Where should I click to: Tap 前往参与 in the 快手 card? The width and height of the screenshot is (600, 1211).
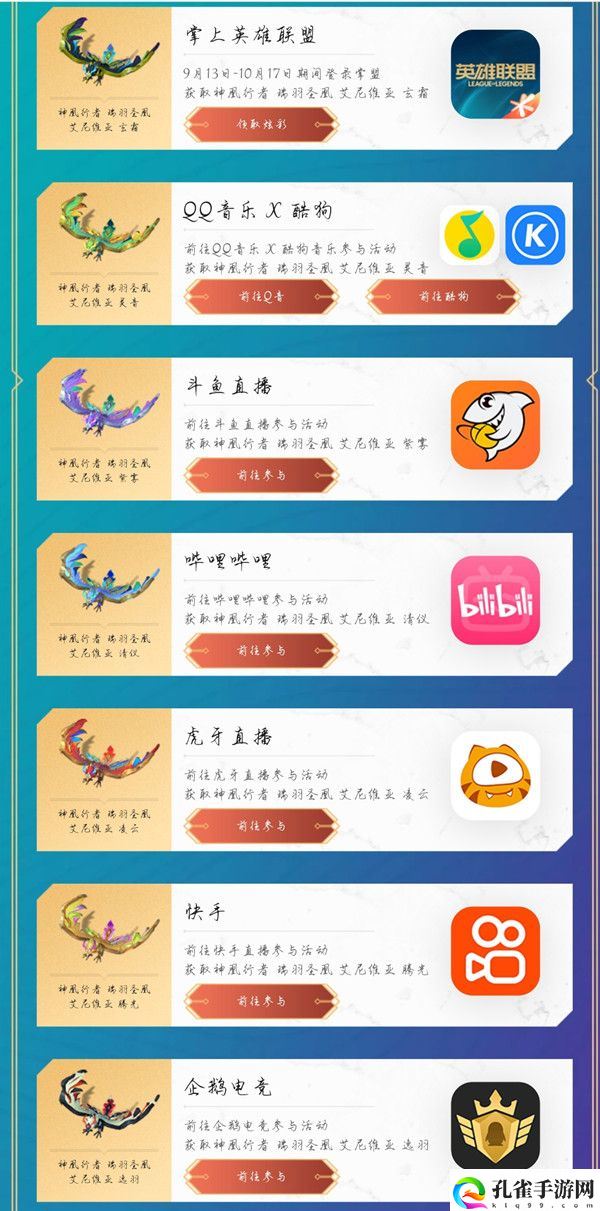pos(261,1001)
